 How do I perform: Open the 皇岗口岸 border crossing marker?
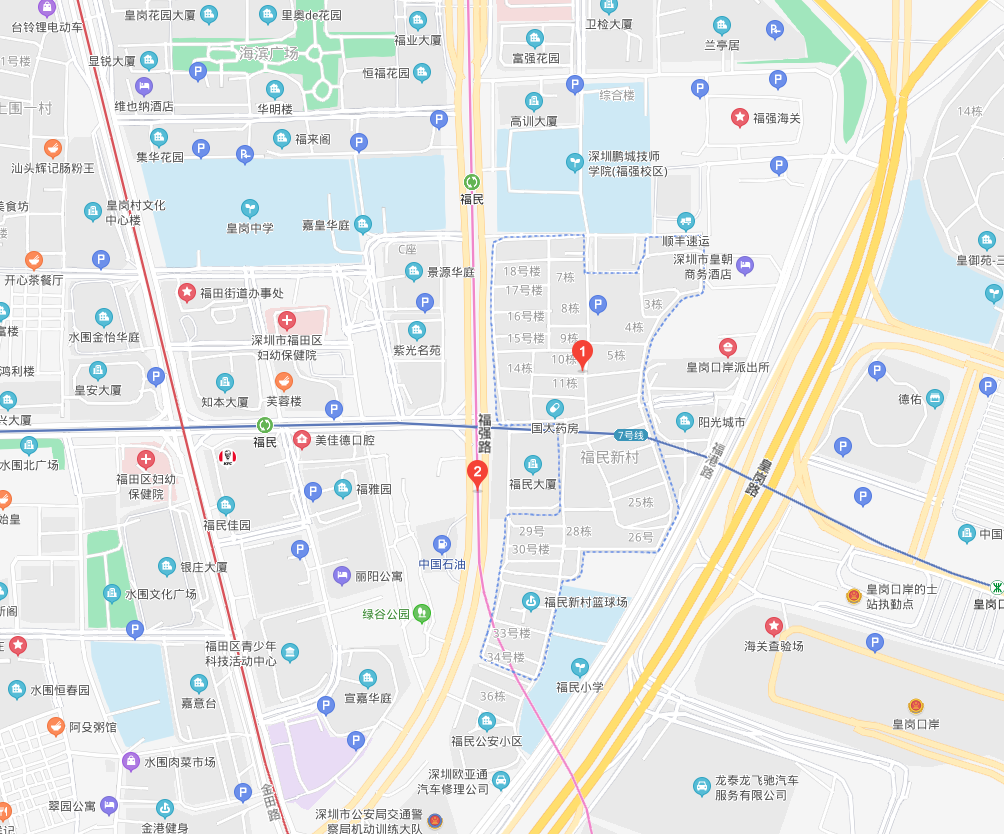916,706
